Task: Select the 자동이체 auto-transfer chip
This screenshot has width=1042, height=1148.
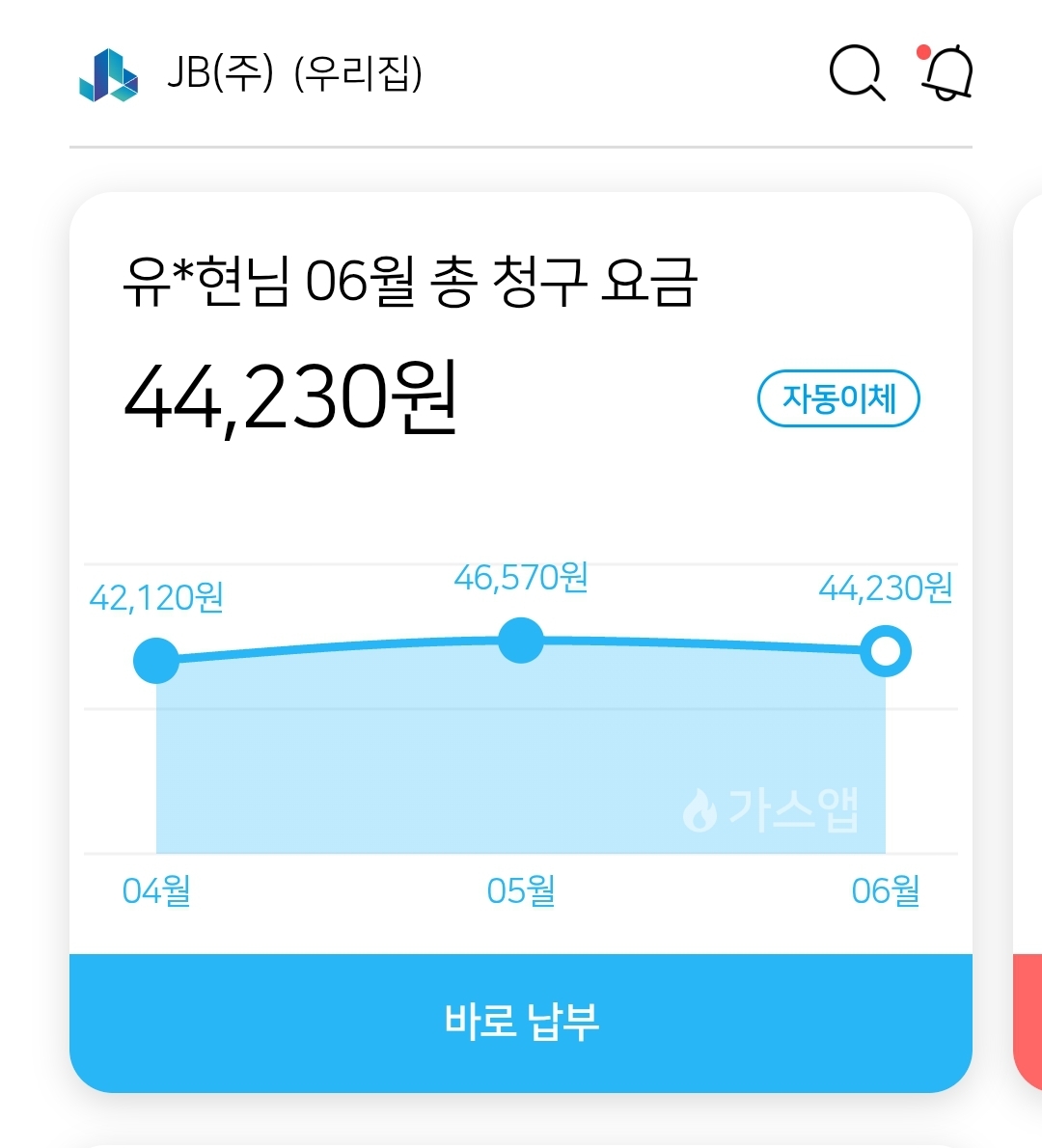Action: pos(838,398)
